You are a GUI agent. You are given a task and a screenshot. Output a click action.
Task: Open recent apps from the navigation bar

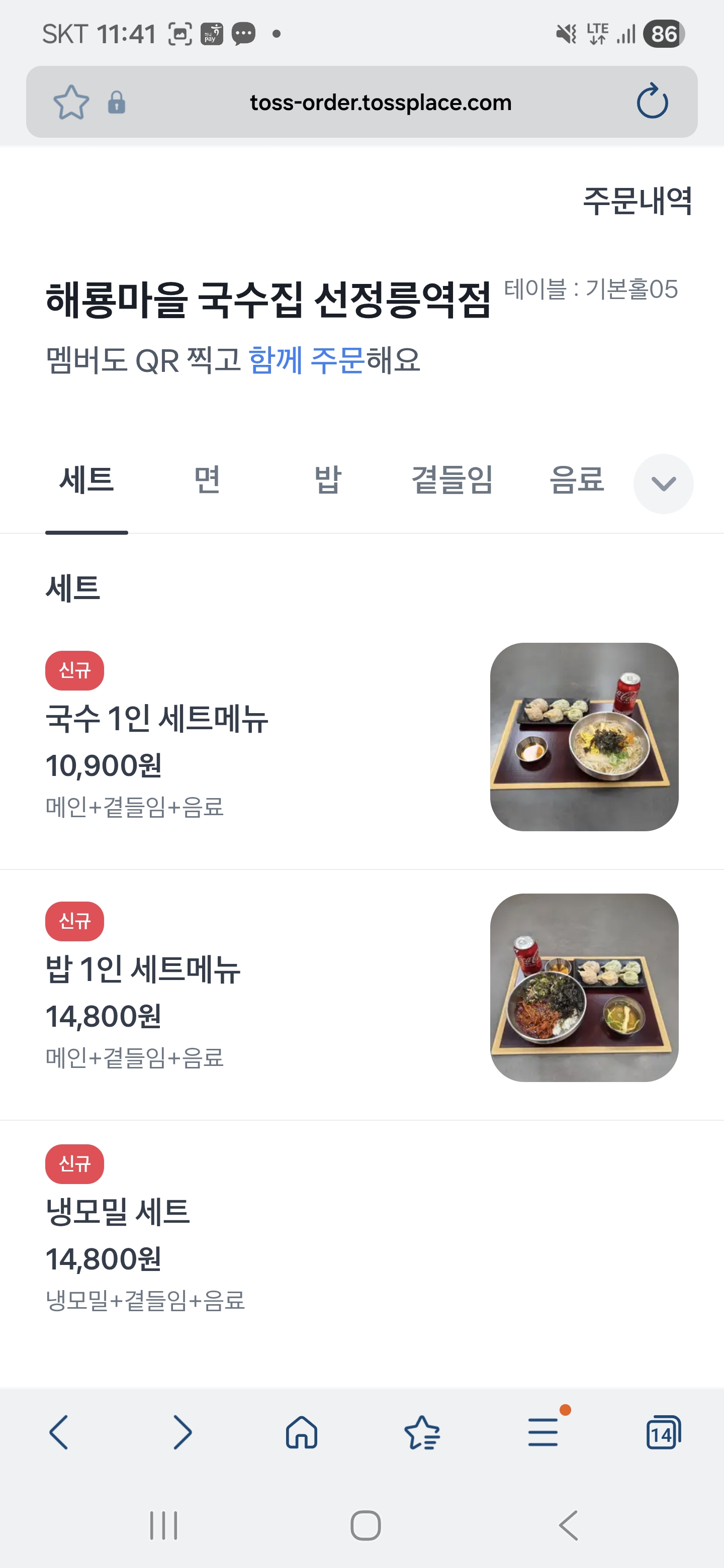pos(164,1525)
